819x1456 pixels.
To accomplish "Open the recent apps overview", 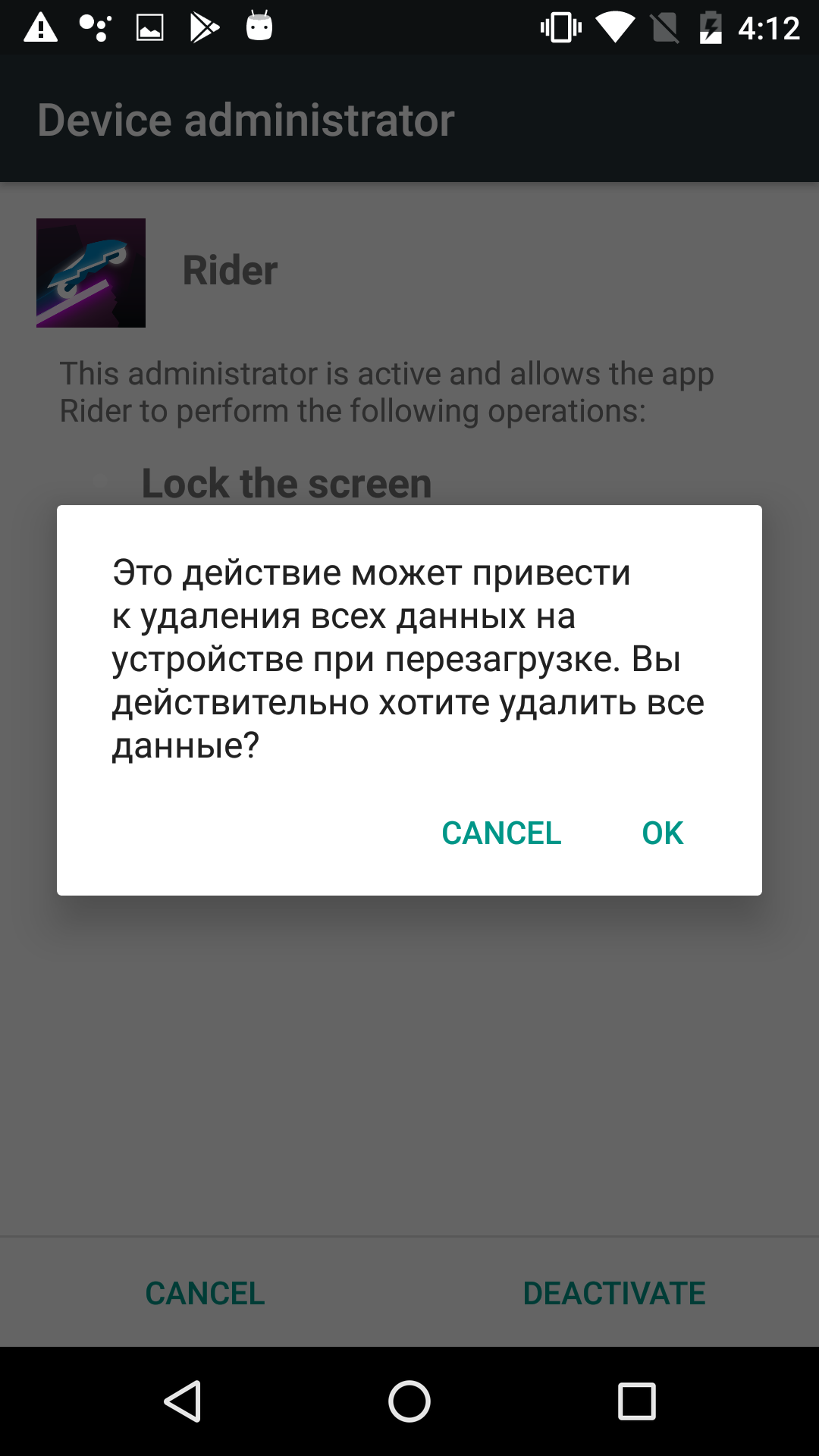I will click(x=636, y=1401).
